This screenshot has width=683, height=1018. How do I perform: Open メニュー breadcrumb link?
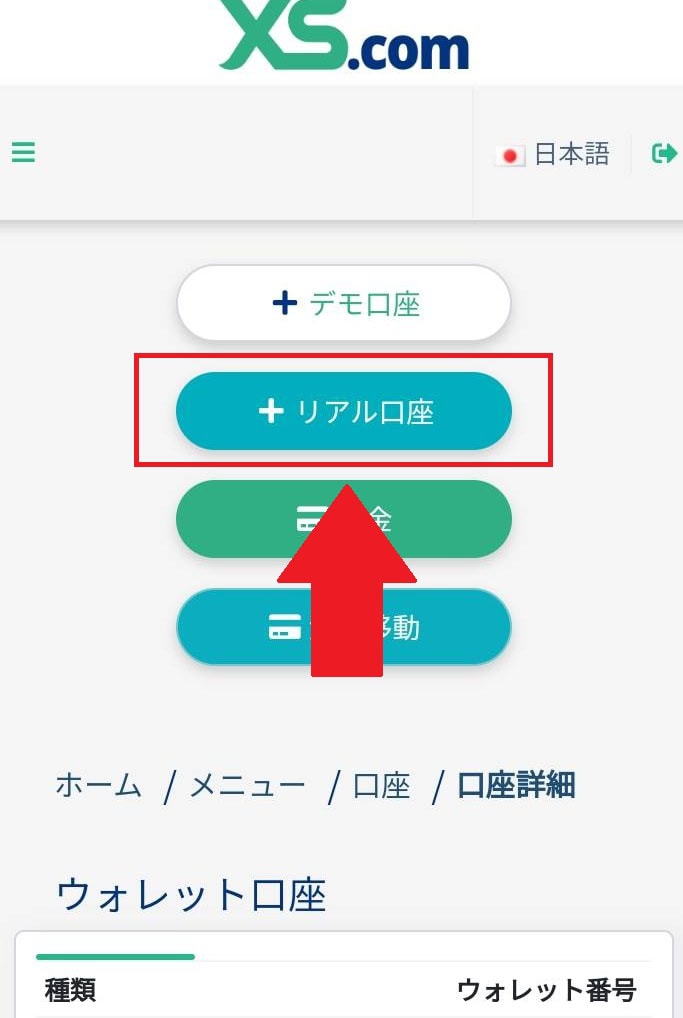(x=247, y=786)
